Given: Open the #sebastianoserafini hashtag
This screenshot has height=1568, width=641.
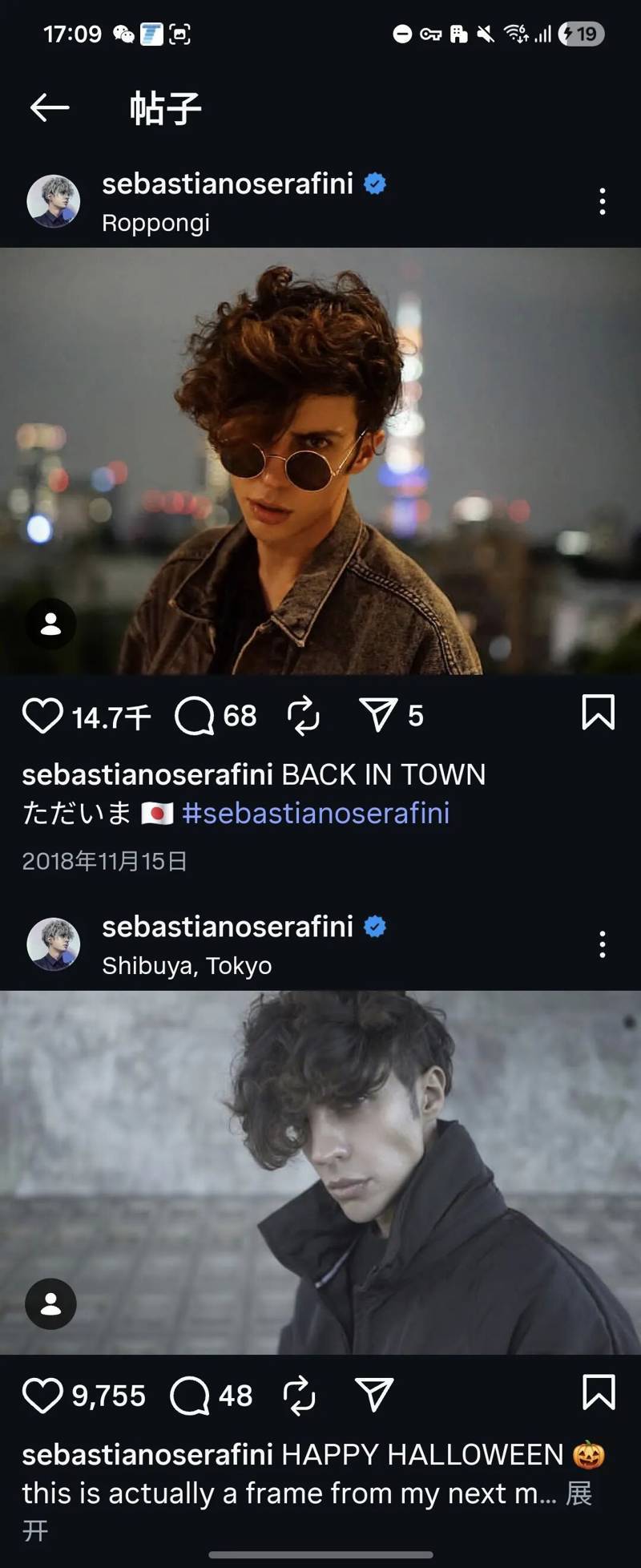Looking at the screenshot, I should click(316, 813).
